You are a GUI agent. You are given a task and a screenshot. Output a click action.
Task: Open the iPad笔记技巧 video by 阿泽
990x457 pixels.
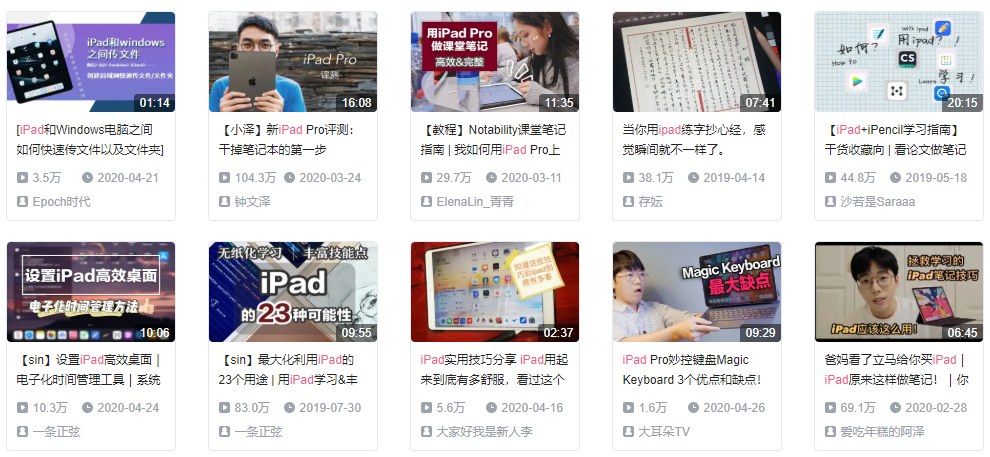pyautogui.click(x=899, y=292)
